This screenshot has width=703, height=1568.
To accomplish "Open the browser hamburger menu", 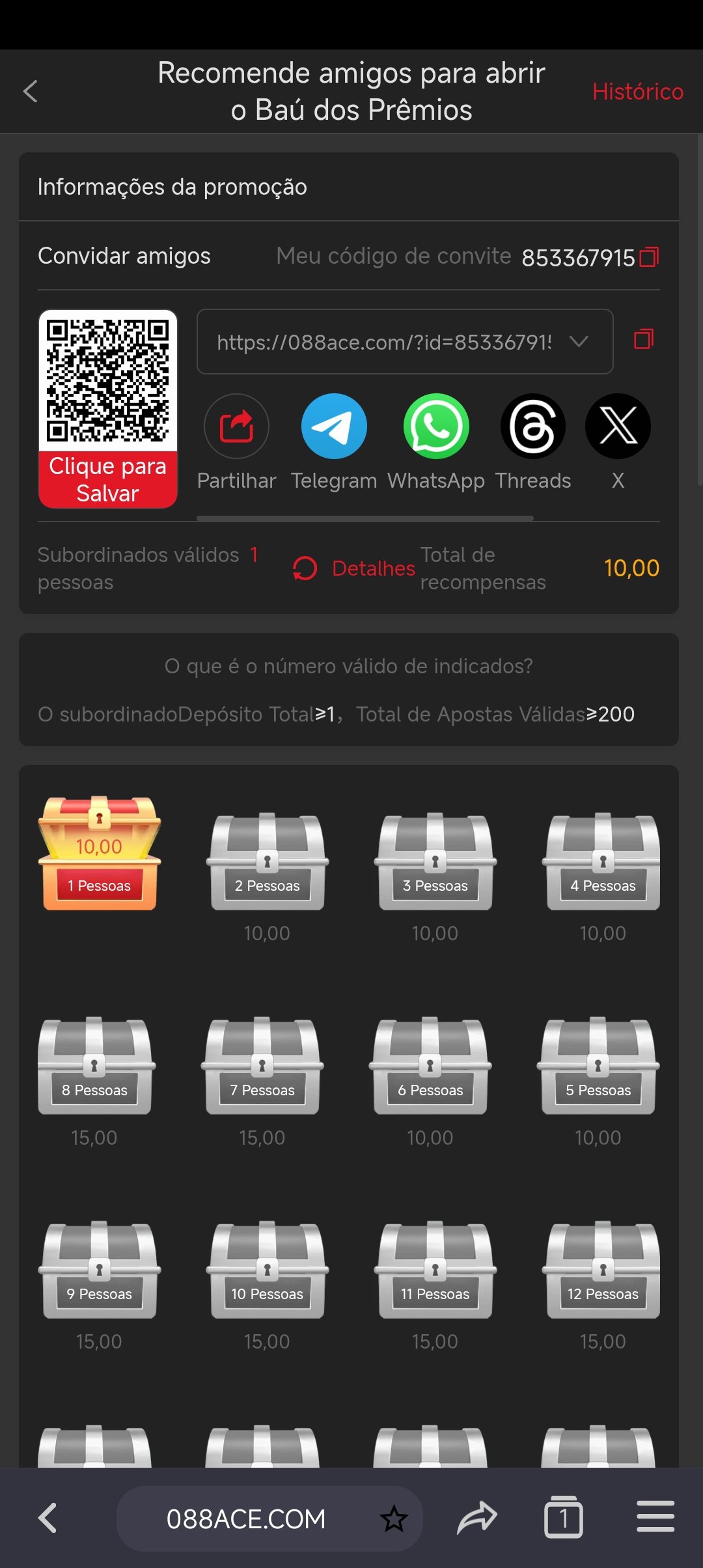I will pyautogui.click(x=655, y=1517).
